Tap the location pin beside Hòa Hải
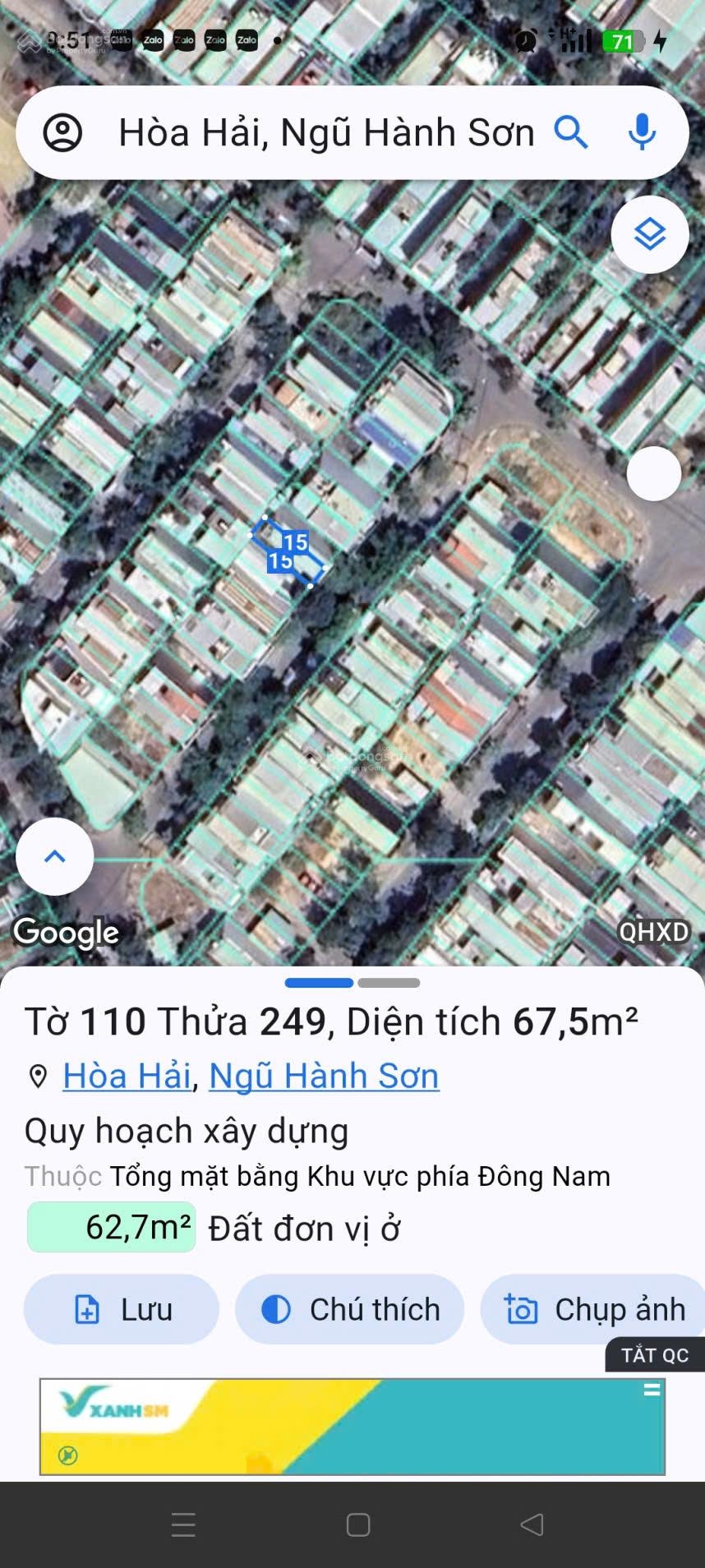 coord(36,1074)
